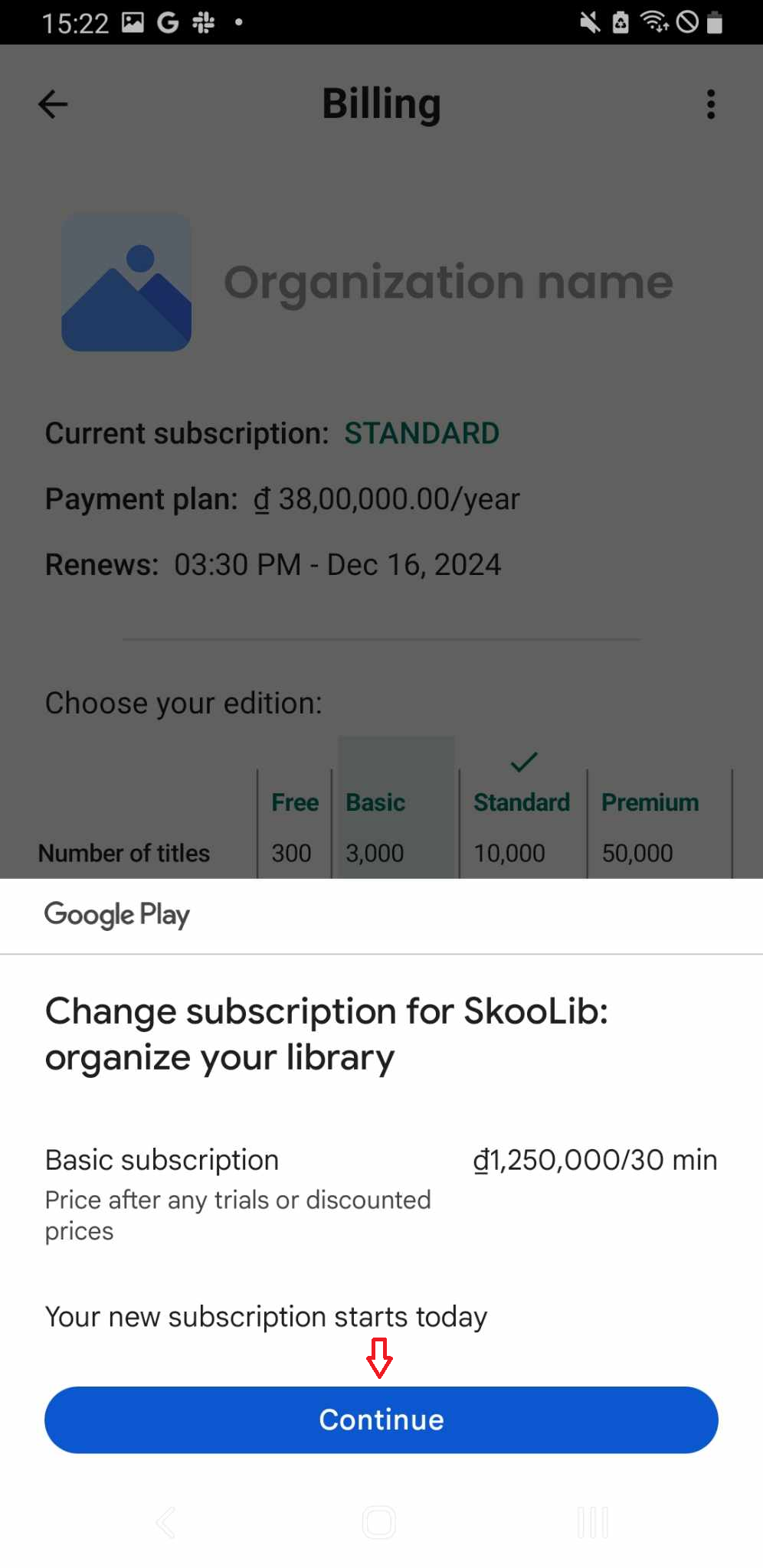Tap the system home button
The width and height of the screenshot is (763, 1568).
pos(379,1522)
